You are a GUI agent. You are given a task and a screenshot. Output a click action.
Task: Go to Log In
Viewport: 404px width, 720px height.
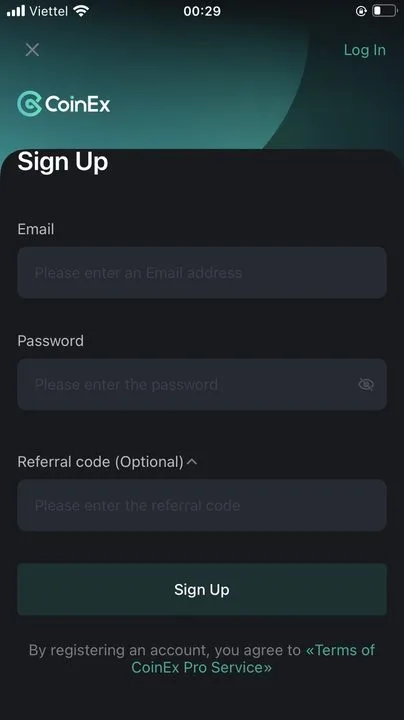pyautogui.click(x=365, y=50)
